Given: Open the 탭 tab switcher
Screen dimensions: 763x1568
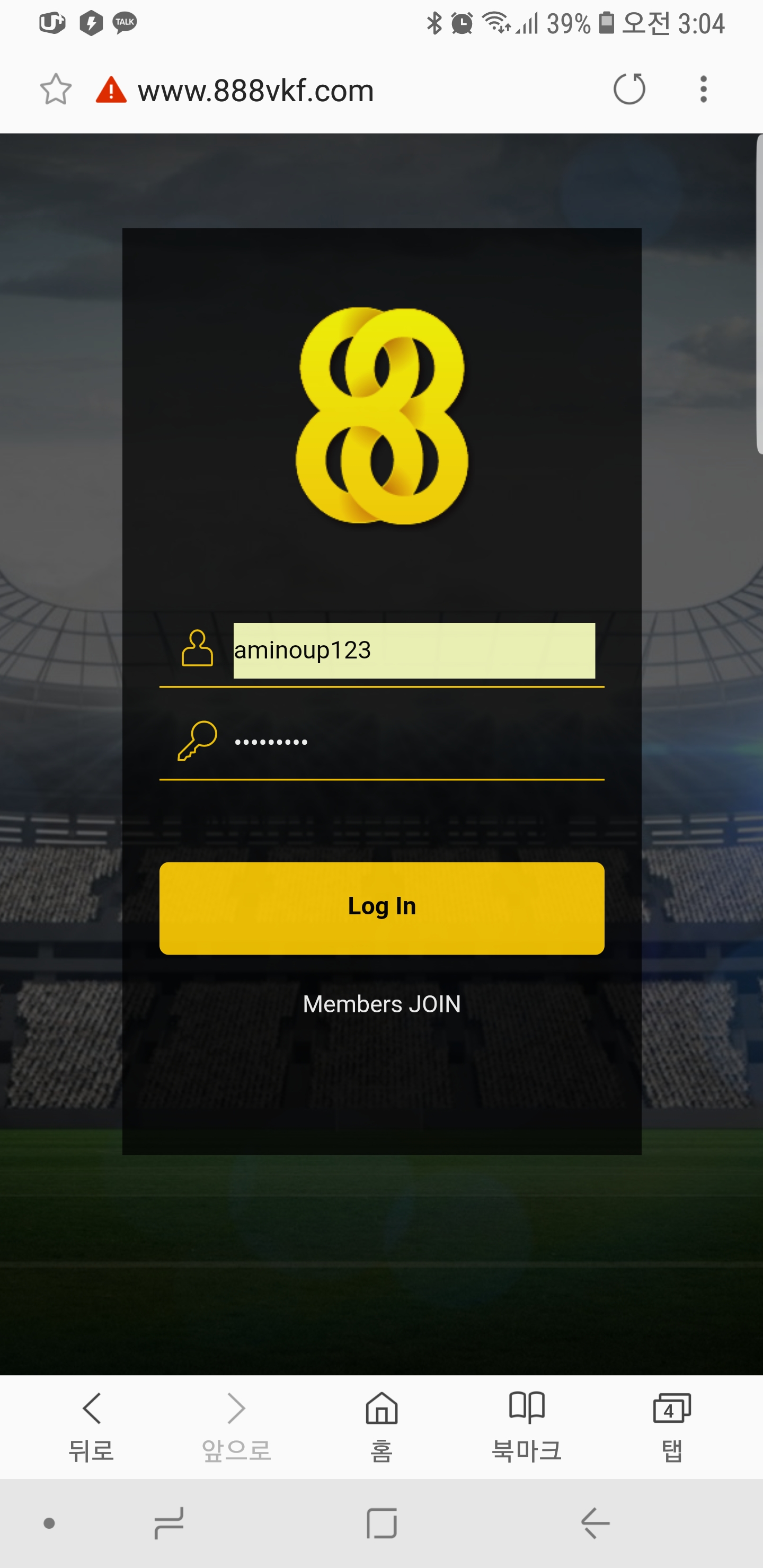Looking at the screenshot, I should pyautogui.click(x=672, y=1426).
